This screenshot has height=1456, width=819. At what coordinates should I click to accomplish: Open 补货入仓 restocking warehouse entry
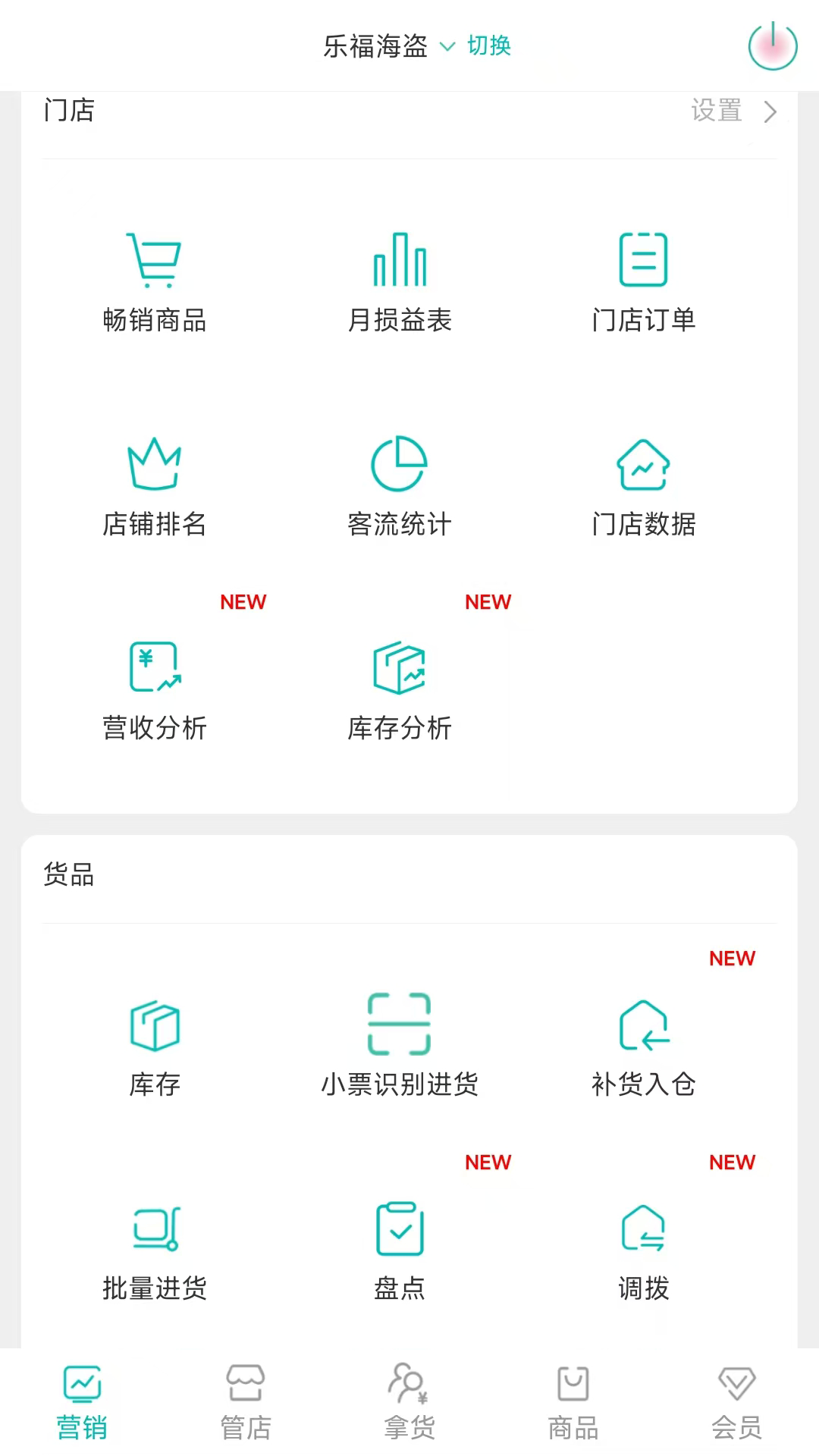(x=644, y=1046)
